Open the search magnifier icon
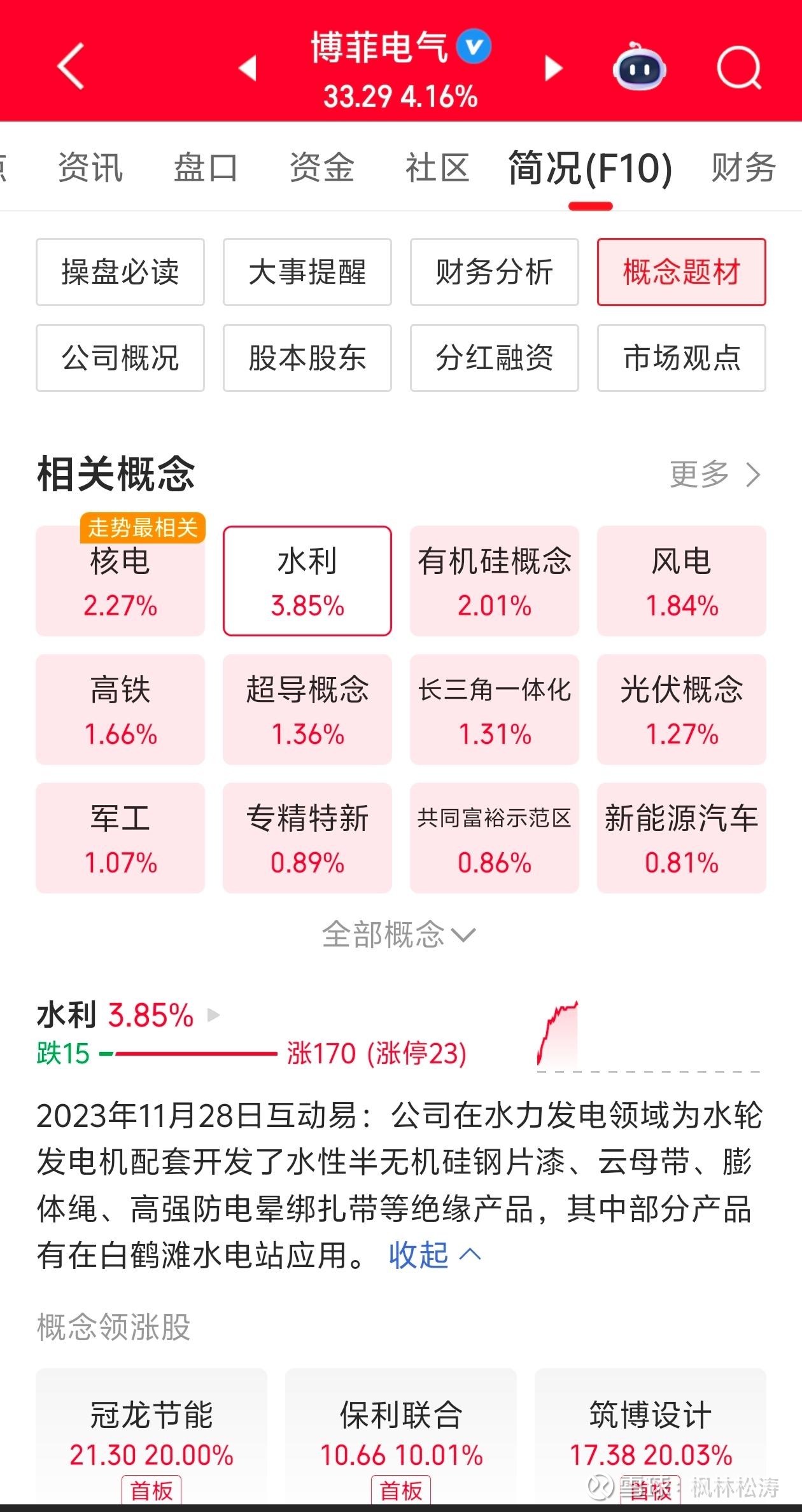Viewport: 802px width, 1512px height. (x=739, y=67)
